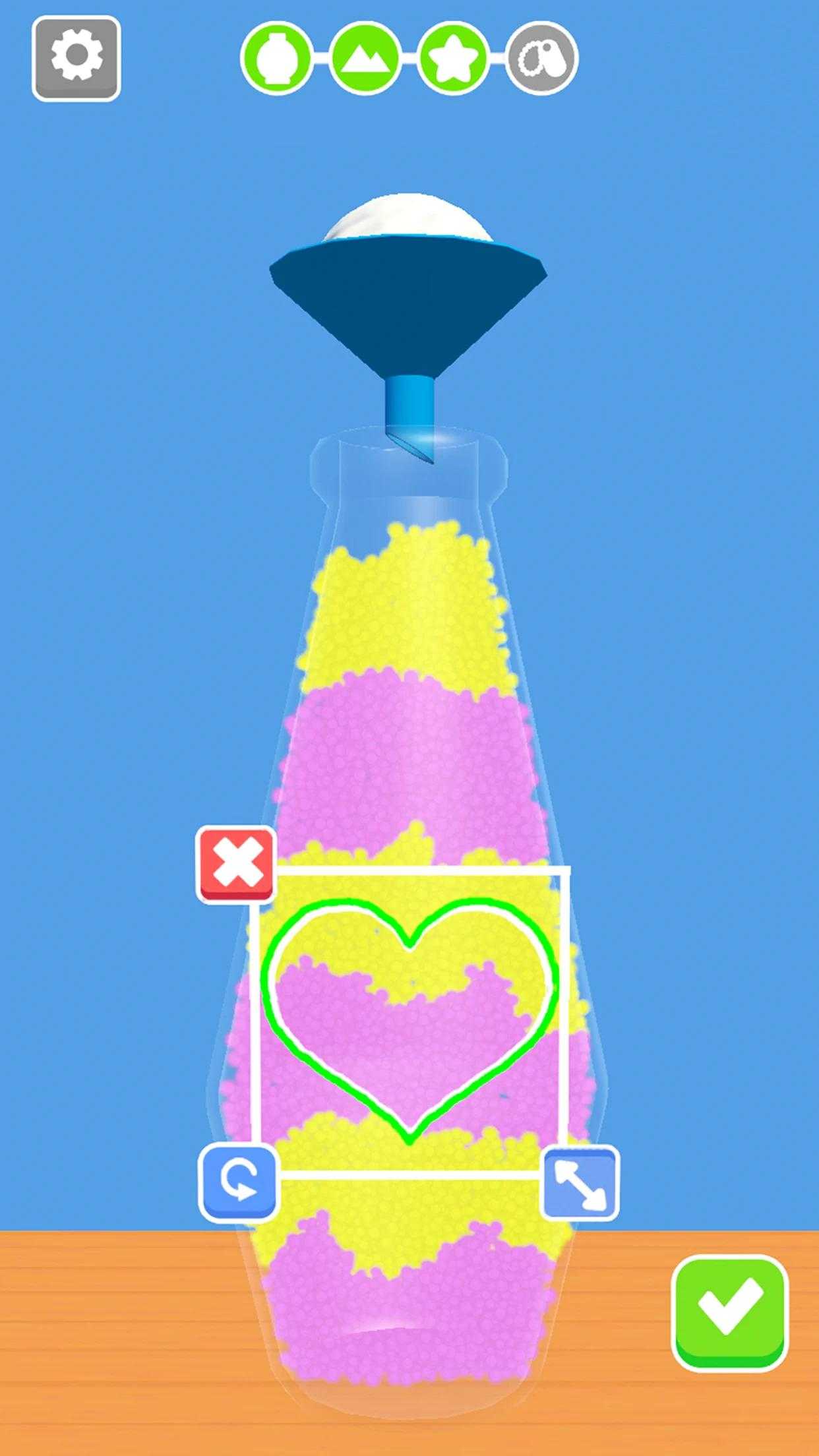Select the bottle stage icon

coord(276,58)
